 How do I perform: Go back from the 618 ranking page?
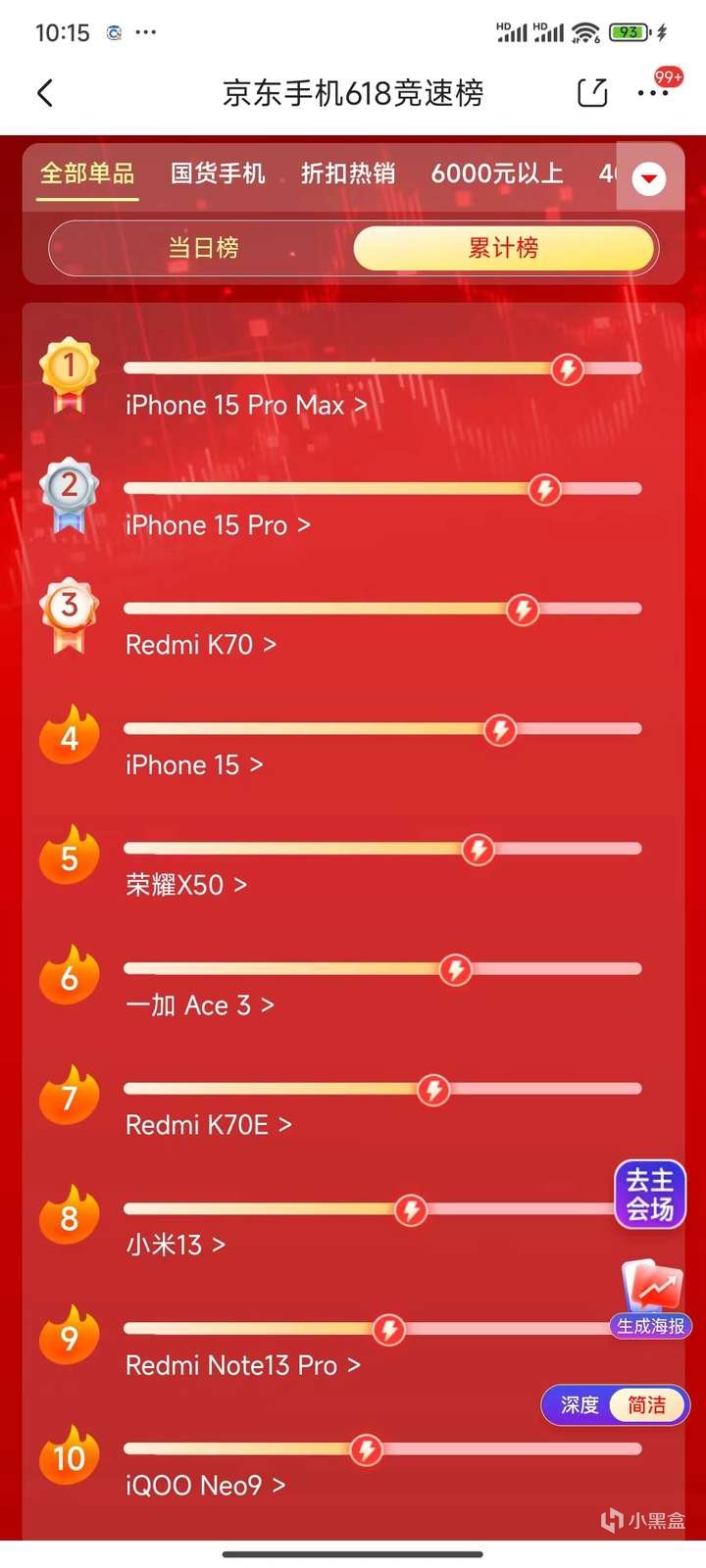coord(45,93)
